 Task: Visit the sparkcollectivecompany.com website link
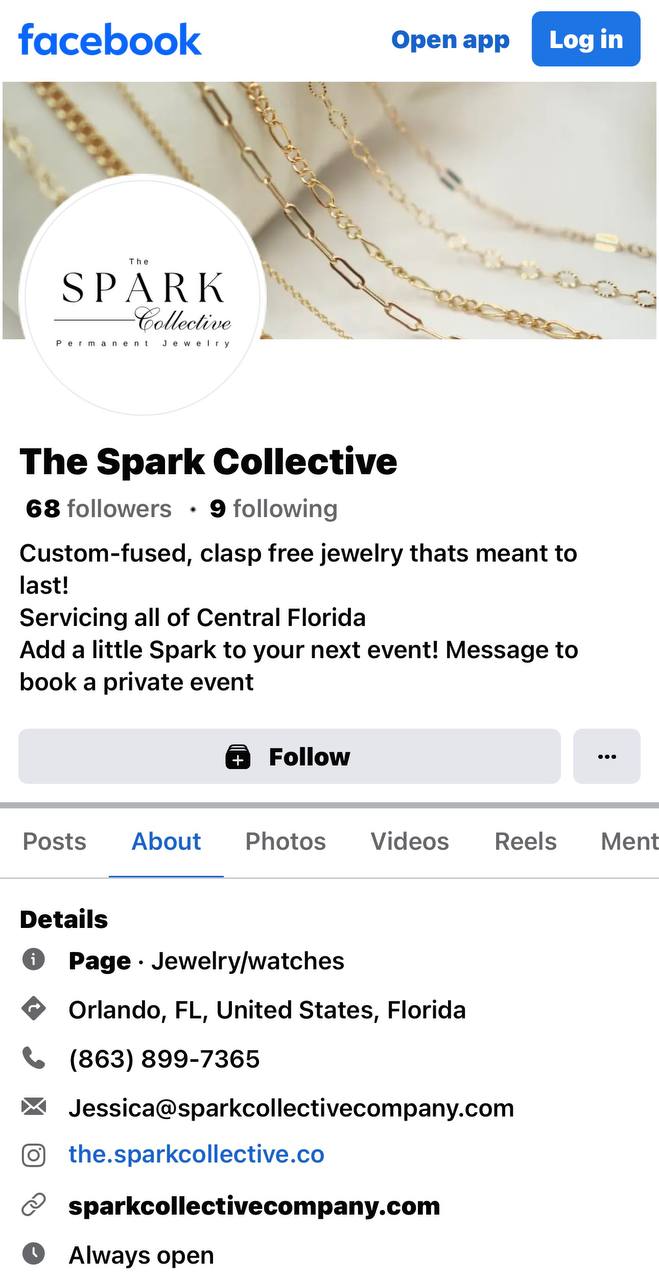(254, 1206)
